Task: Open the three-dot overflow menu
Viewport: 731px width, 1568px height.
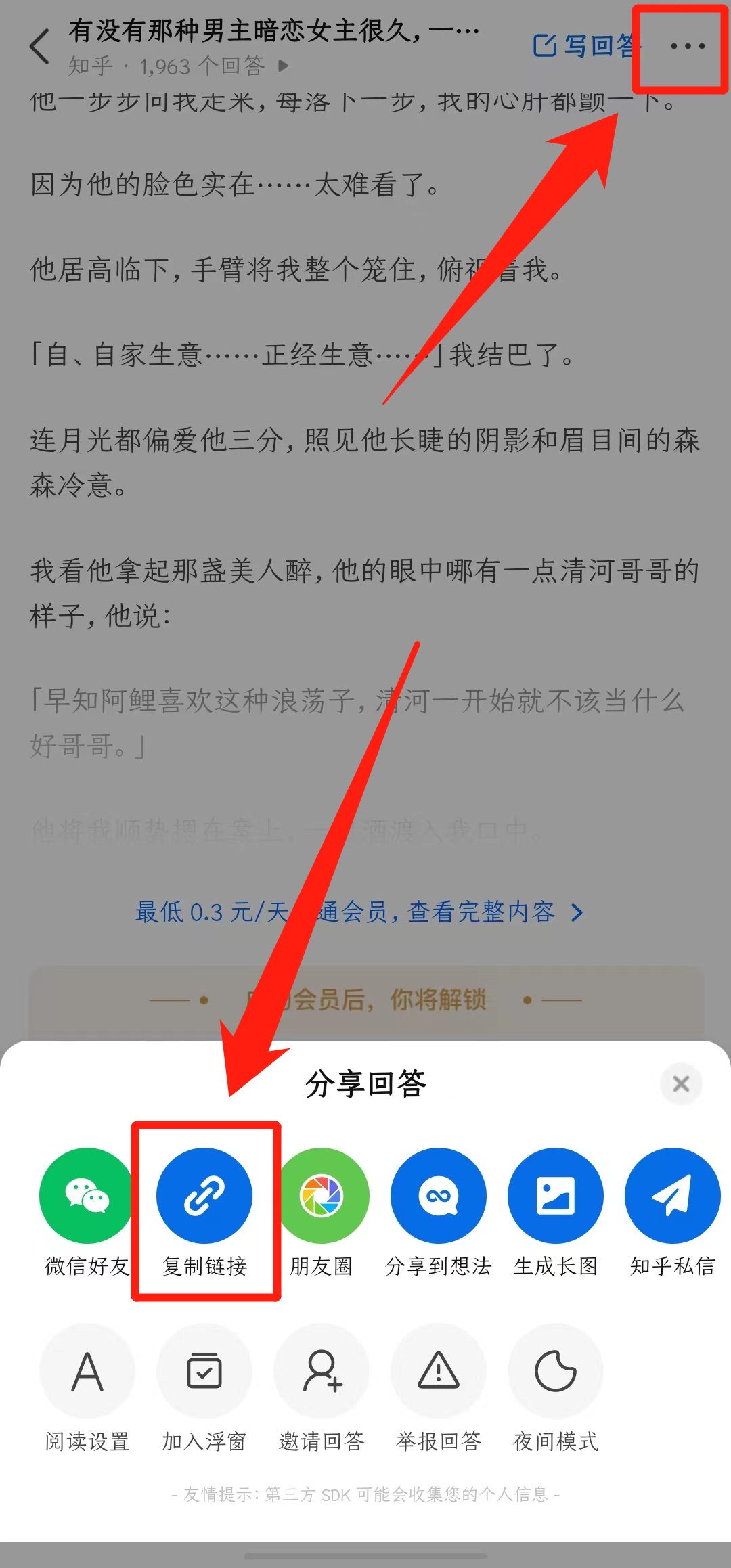Action: 687,46
